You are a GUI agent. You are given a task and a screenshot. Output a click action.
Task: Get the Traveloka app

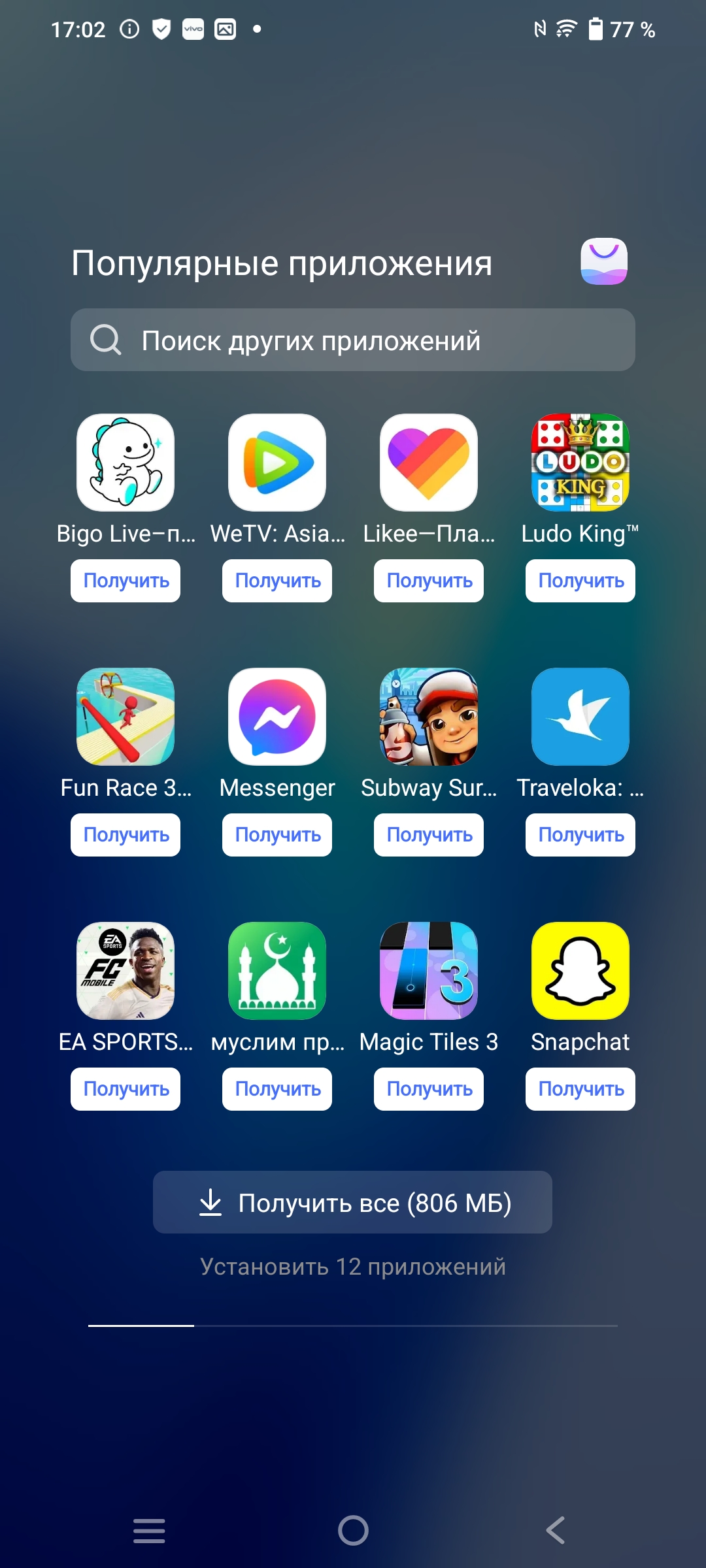[580, 835]
